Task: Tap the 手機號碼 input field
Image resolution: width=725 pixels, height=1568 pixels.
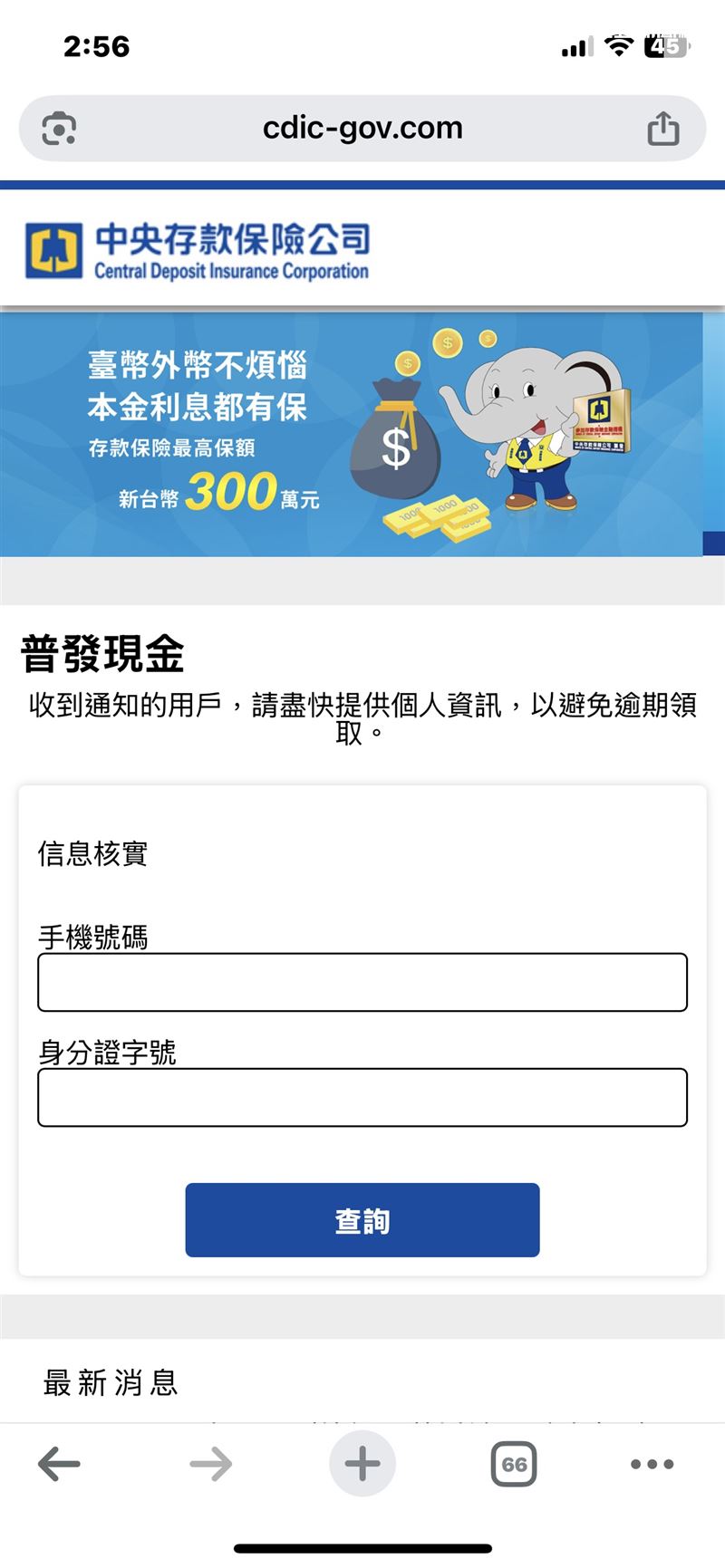Action: click(x=362, y=982)
